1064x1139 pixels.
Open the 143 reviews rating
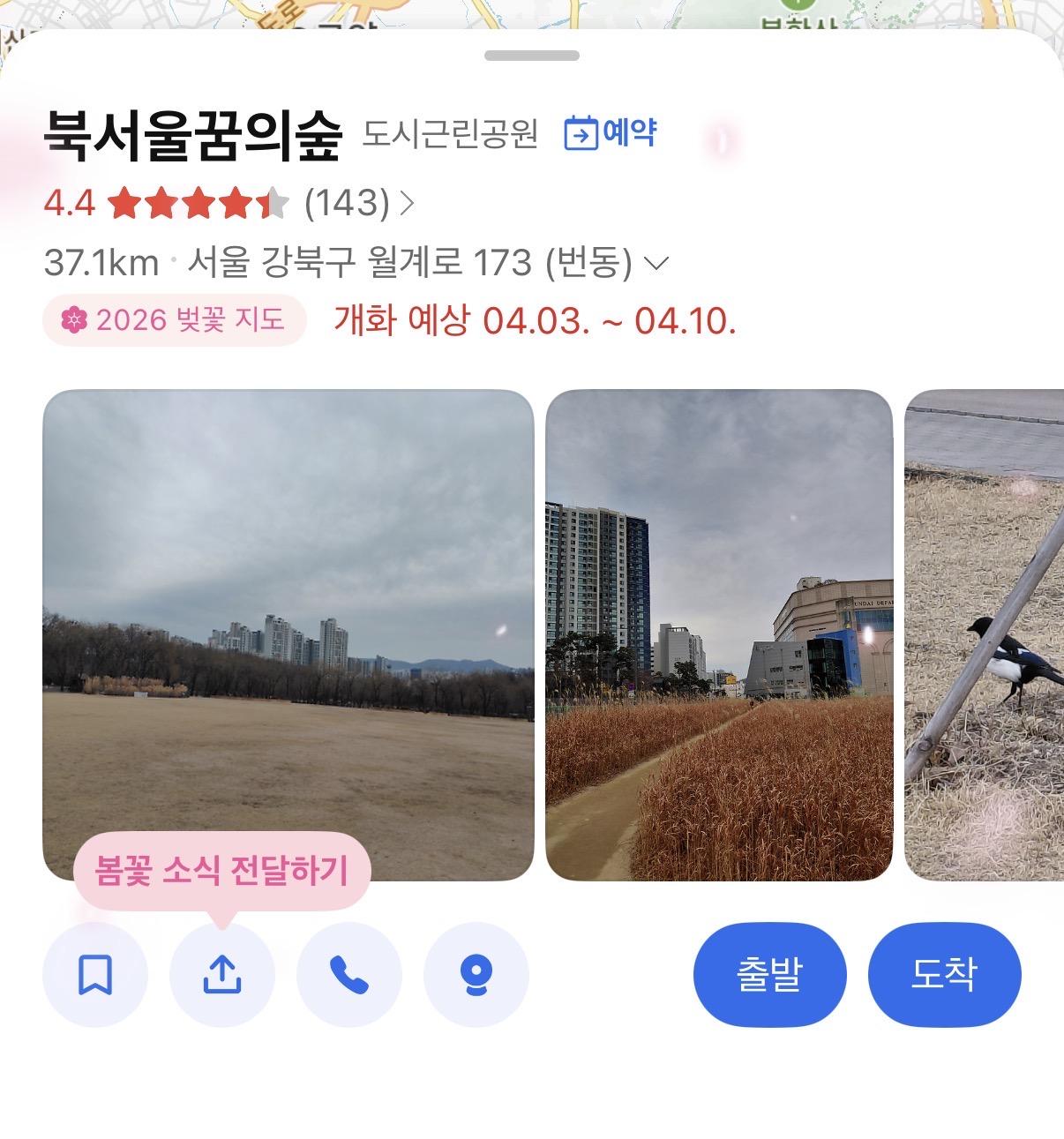(357, 204)
